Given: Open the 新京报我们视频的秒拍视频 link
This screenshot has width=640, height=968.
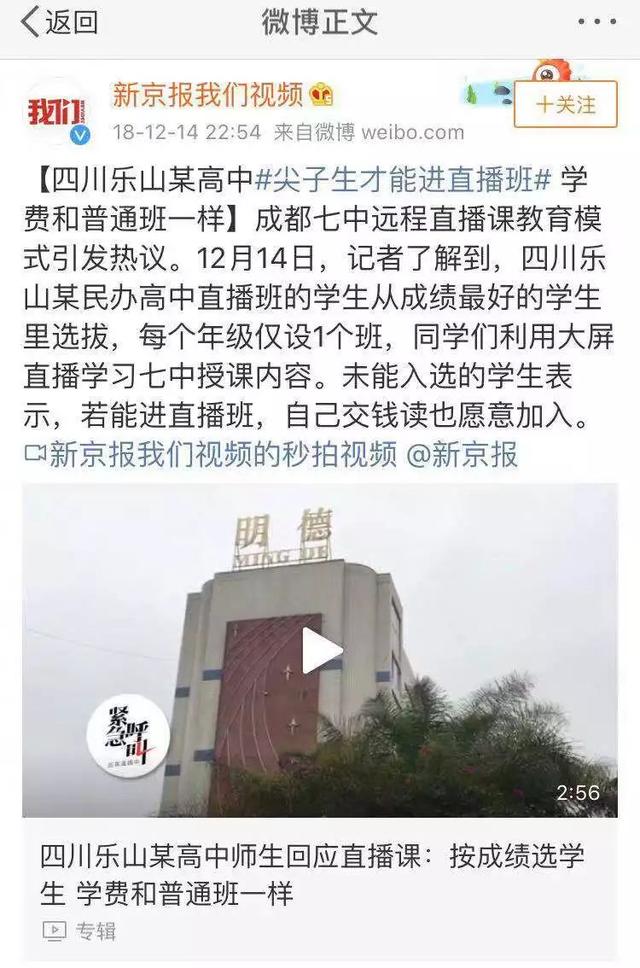Looking at the screenshot, I should click(210, 456).
